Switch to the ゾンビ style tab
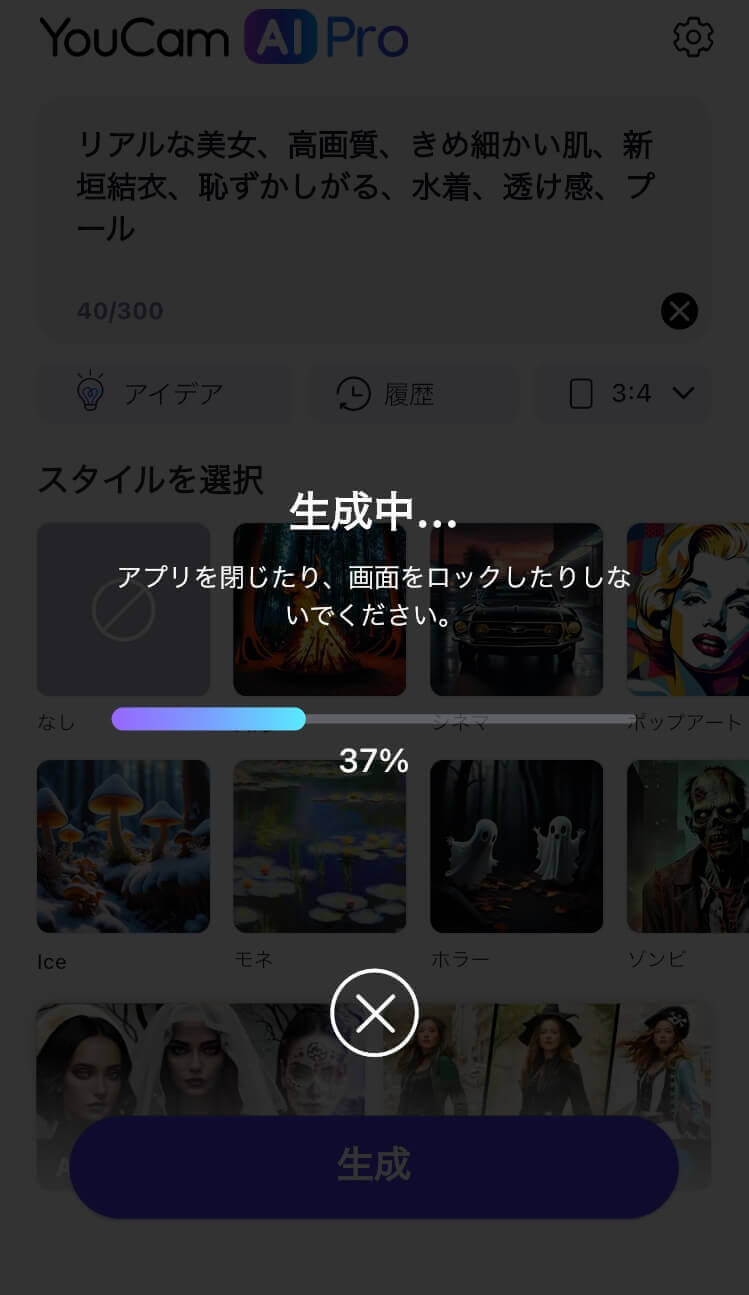This screenshot has height=1295, width=749. (x=700, y=846)
